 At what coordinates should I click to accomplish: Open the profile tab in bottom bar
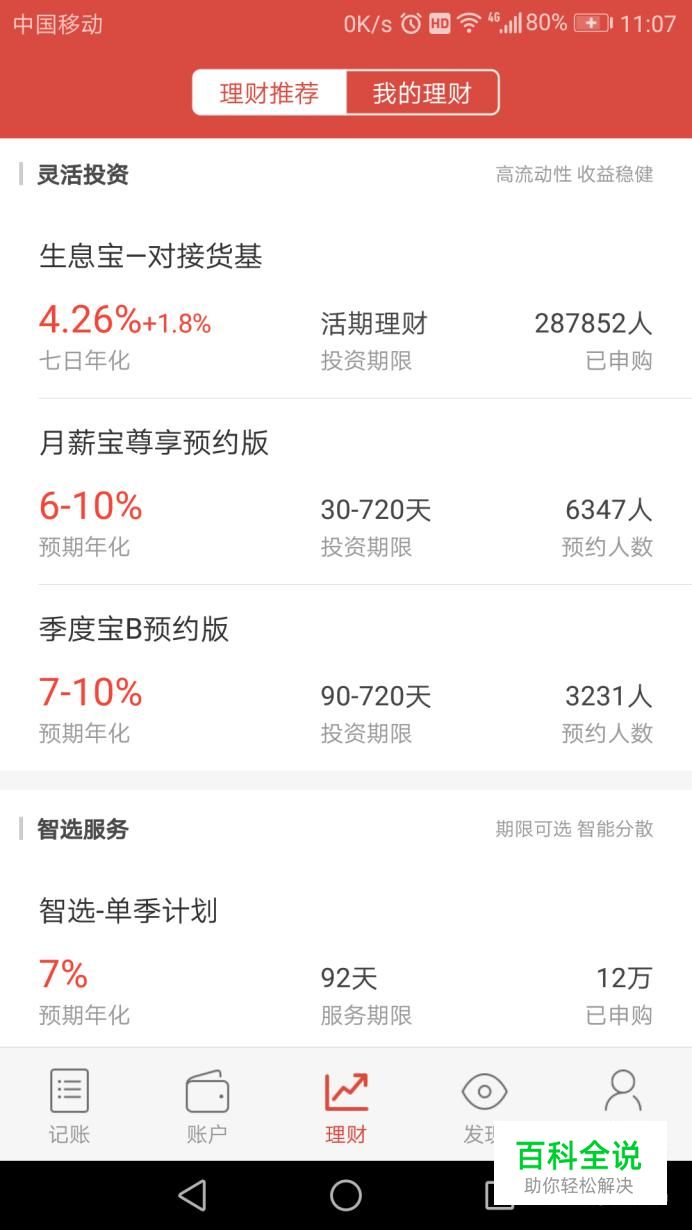click(622, 1095)
